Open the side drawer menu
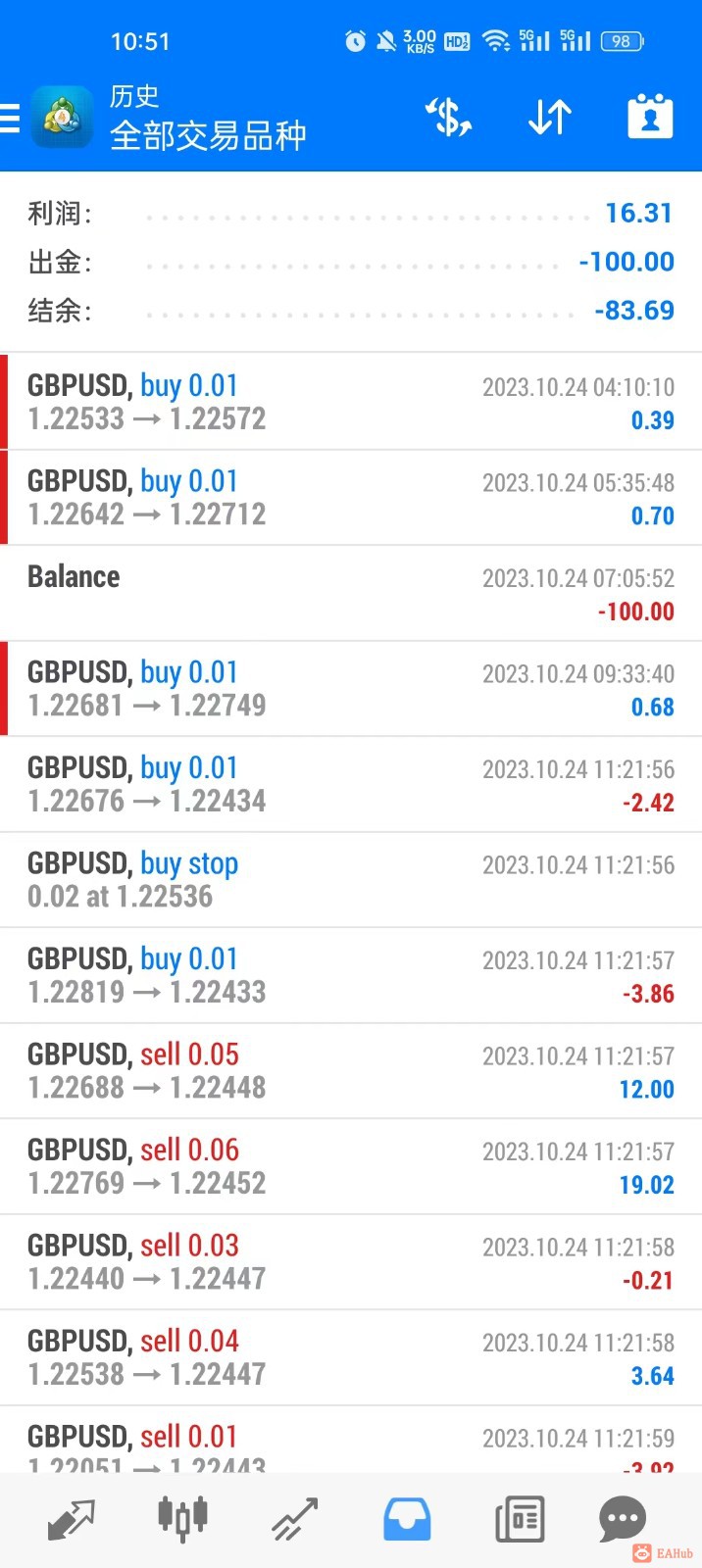The height and width of the screenshot is (1568, 702). [x=10, y=119]
